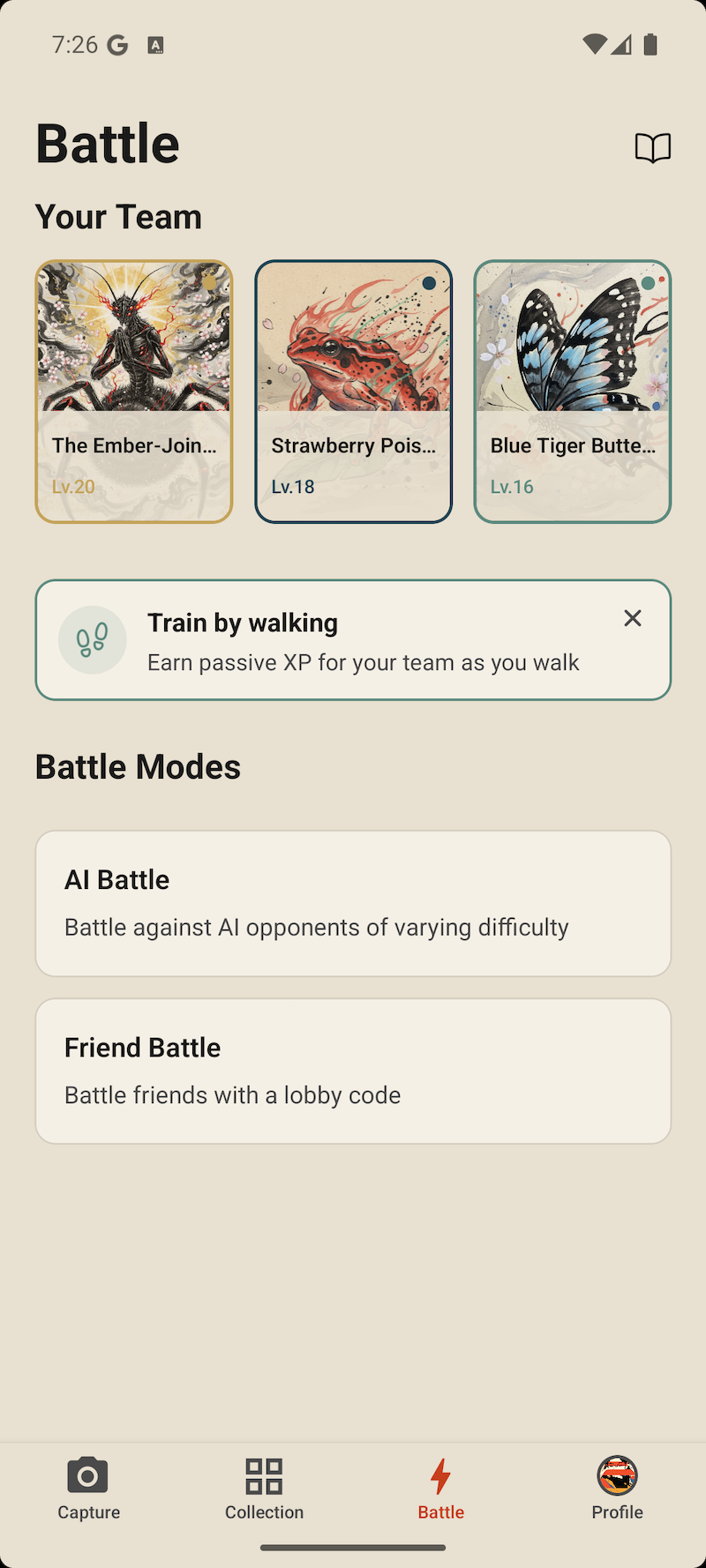Tap the Lv.20 level label on Ember-Joined
706x1568 pixels.
[73, 486]
